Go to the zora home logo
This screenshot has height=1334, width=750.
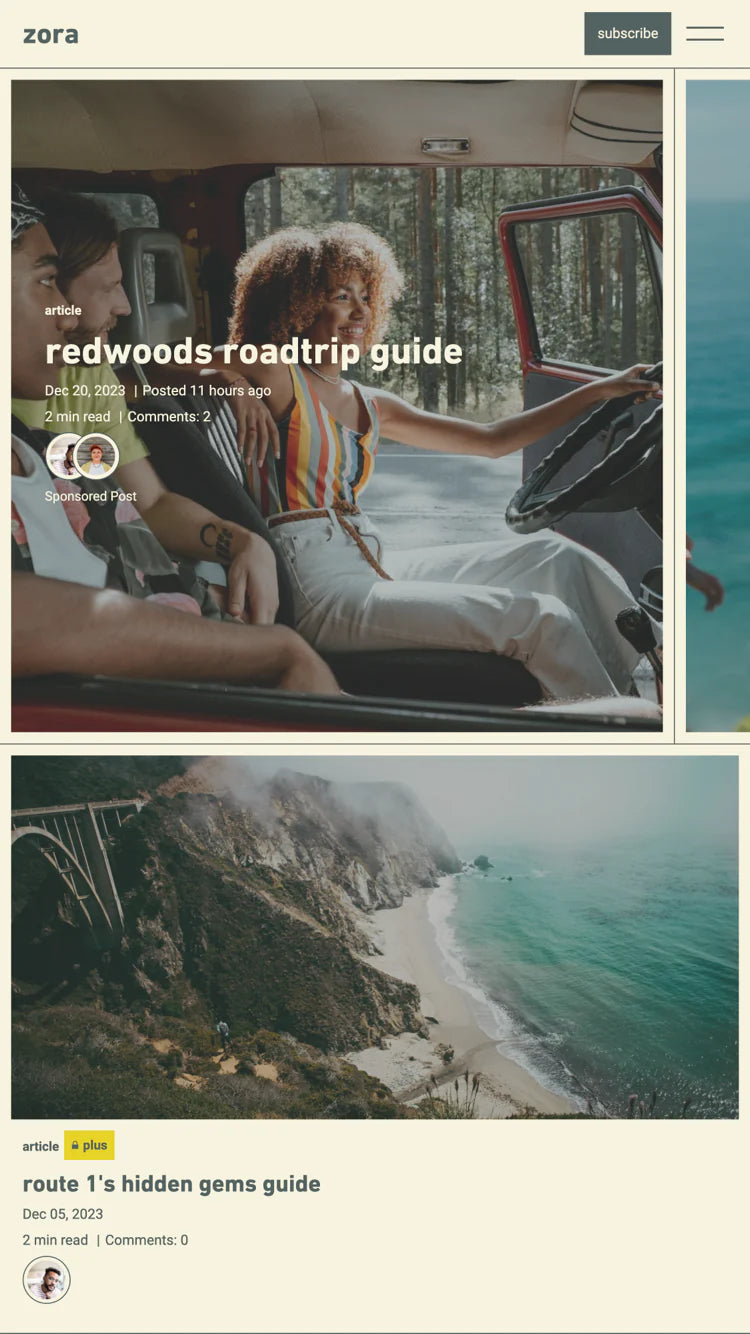pos(51,34)
